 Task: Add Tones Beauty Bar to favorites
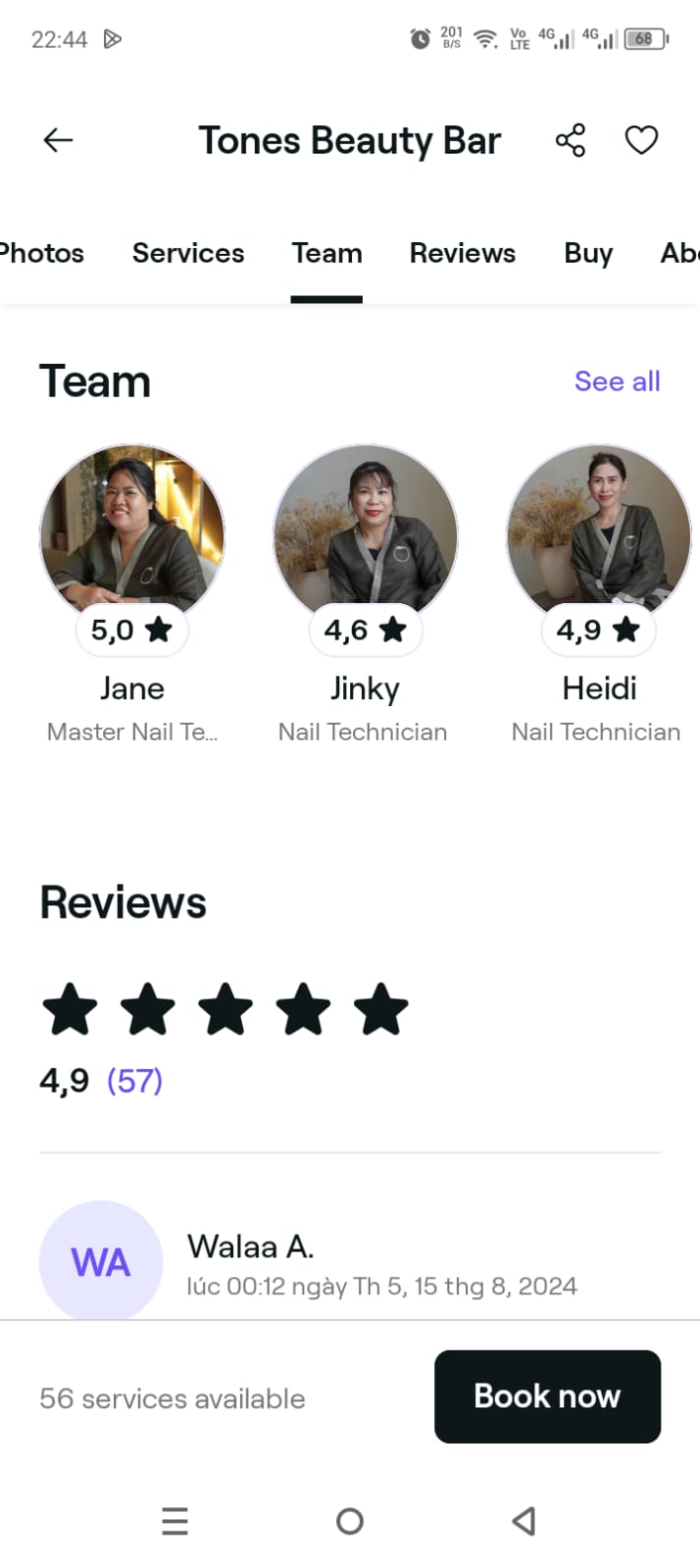click(x=641, y=140)
